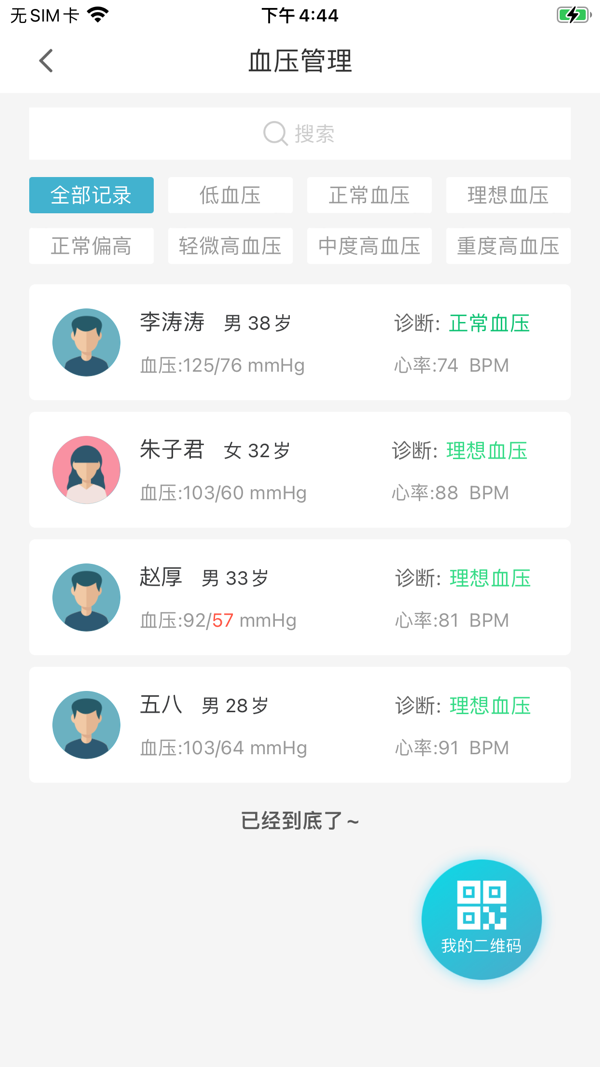Filter by 正常偏高
Viewport: 600px width, 1067px height.
point(91,246)
